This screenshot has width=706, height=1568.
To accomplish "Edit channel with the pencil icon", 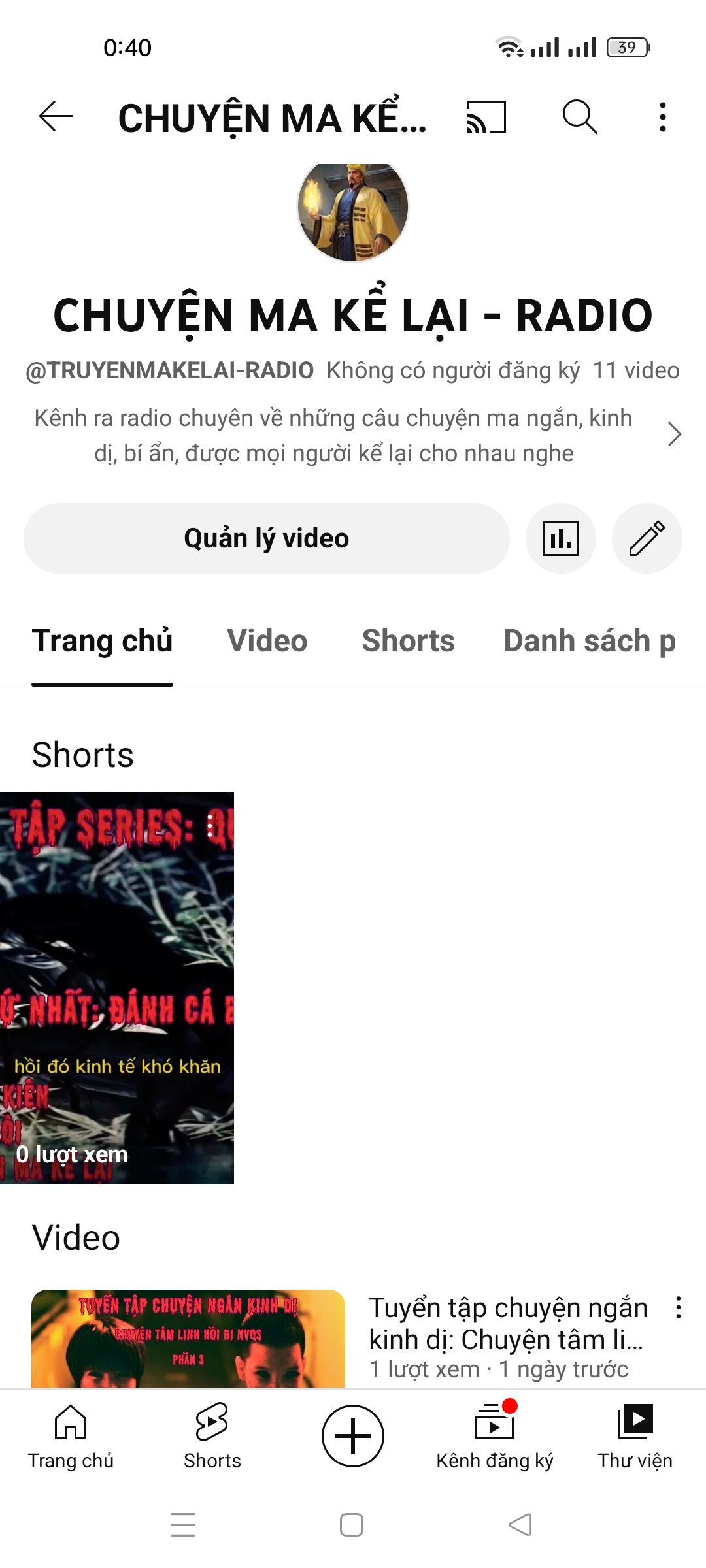I will pos(647,538).
